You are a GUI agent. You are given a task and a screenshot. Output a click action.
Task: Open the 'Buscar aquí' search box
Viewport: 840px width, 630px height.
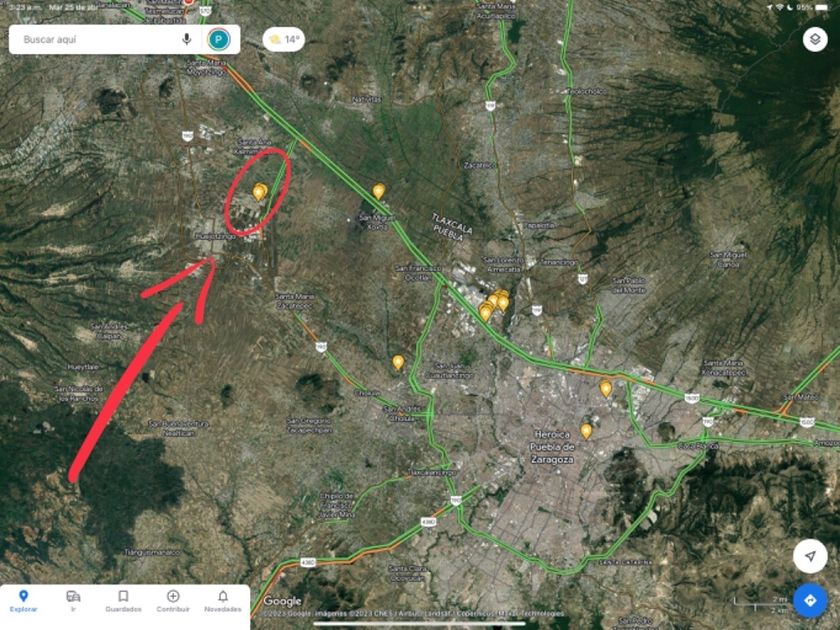(95, 40)
